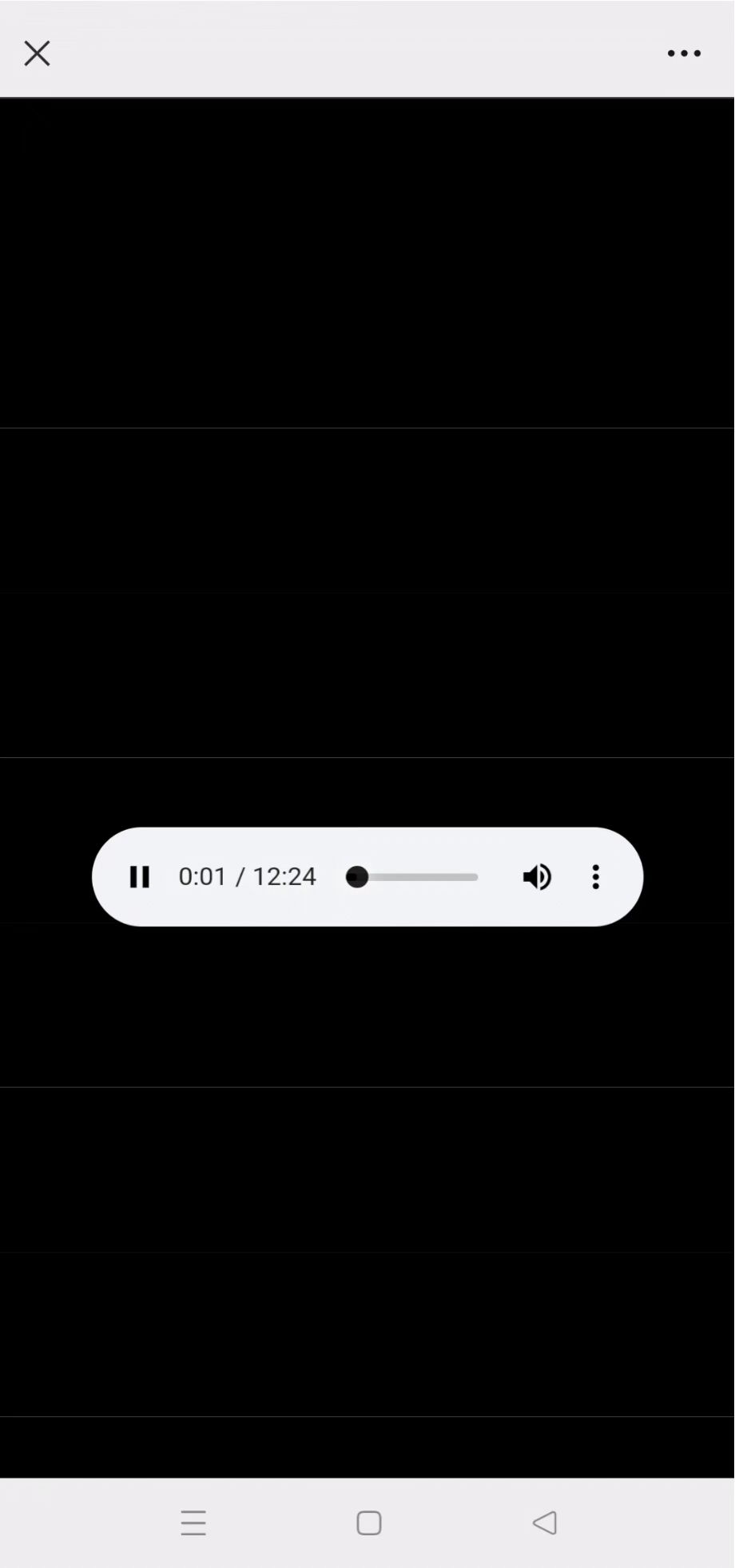
Task: Go to the home screen via home button
Action: pyautogui.click(x=368, y=1522)
